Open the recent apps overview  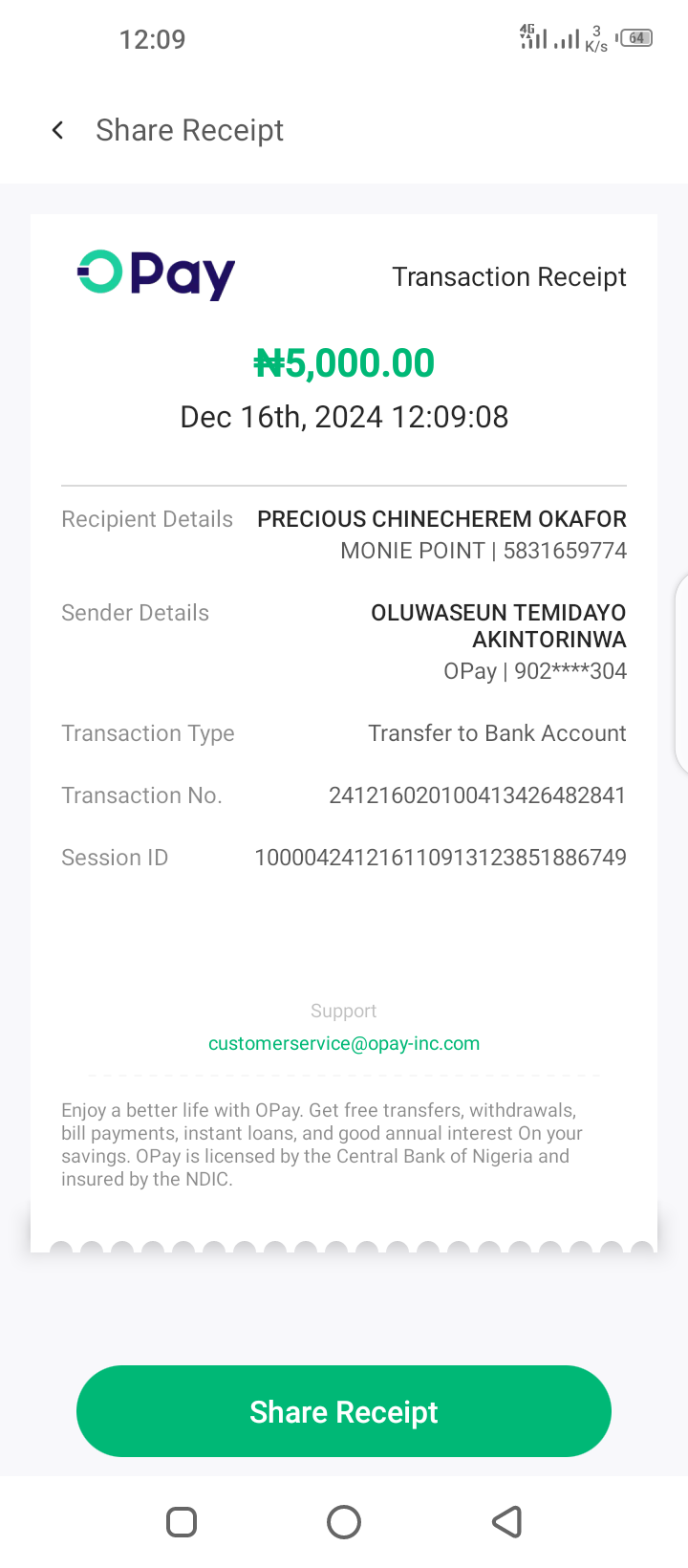tap(182, 1521)
